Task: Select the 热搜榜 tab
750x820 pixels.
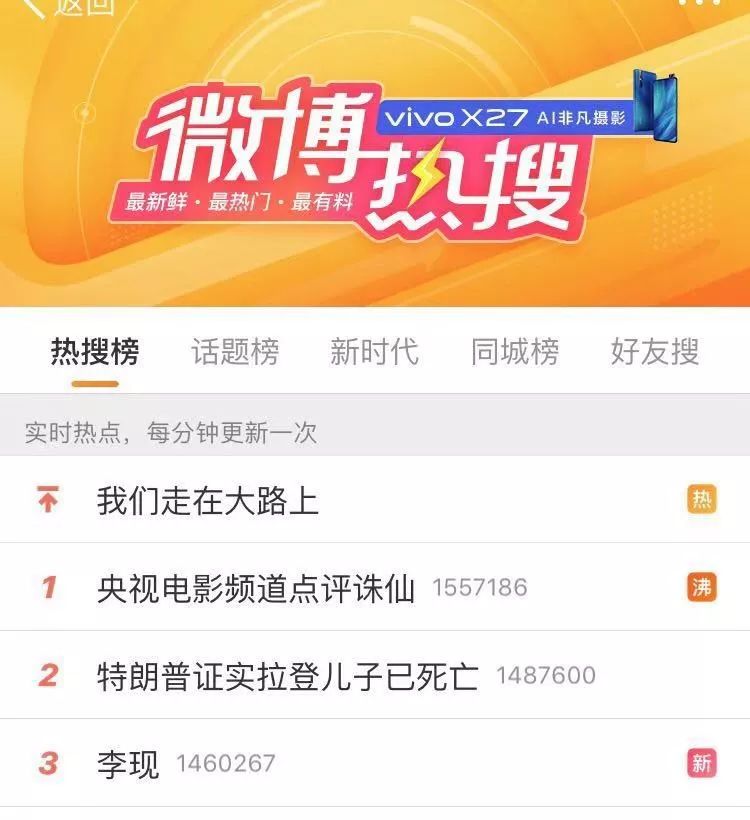Action: (x=91, y=350)
